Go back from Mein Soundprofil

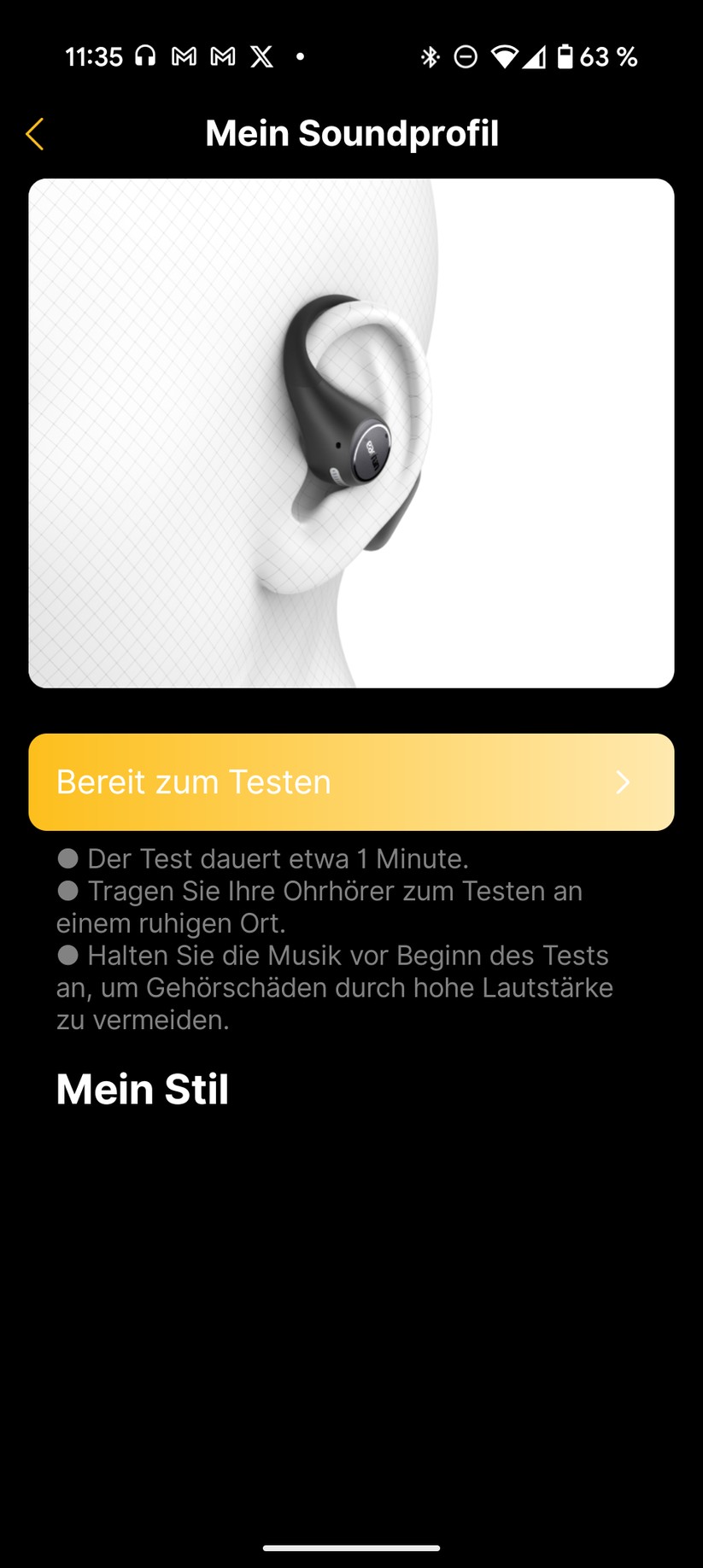pos(35,134)
